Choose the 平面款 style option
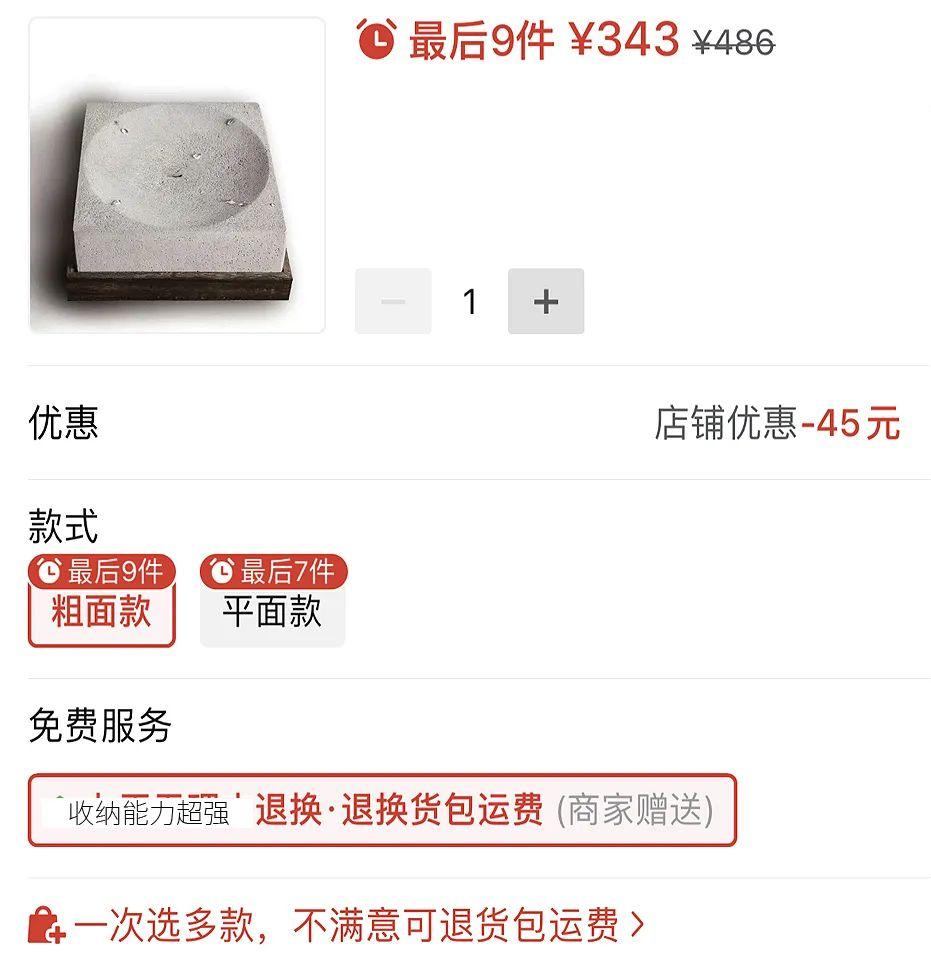The height and width of the screenshot is (969, 931). click(x=272, y=611)
